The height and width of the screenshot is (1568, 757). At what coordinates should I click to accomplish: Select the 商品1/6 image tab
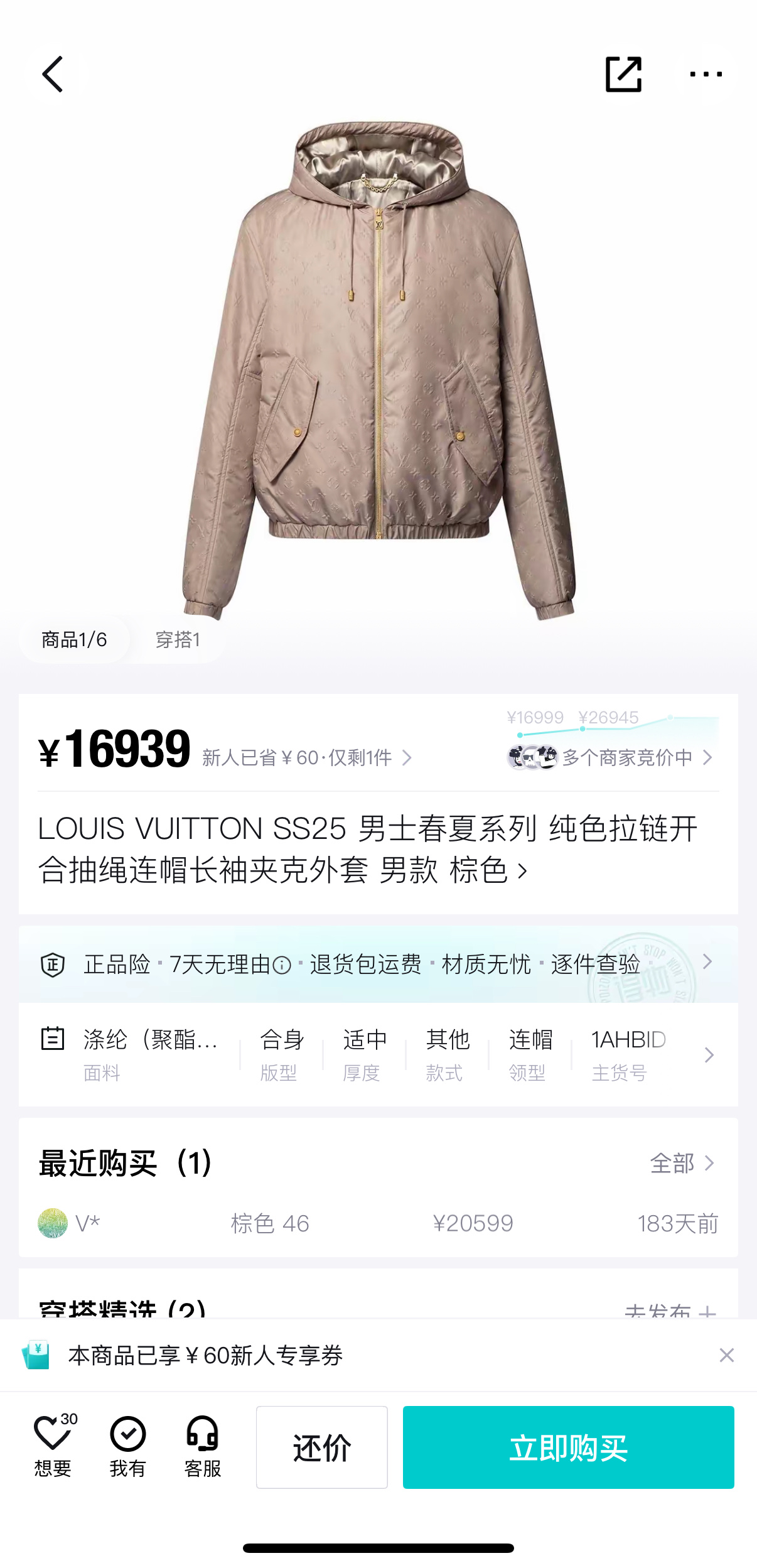pyautogui.click(x=74, y=639)
